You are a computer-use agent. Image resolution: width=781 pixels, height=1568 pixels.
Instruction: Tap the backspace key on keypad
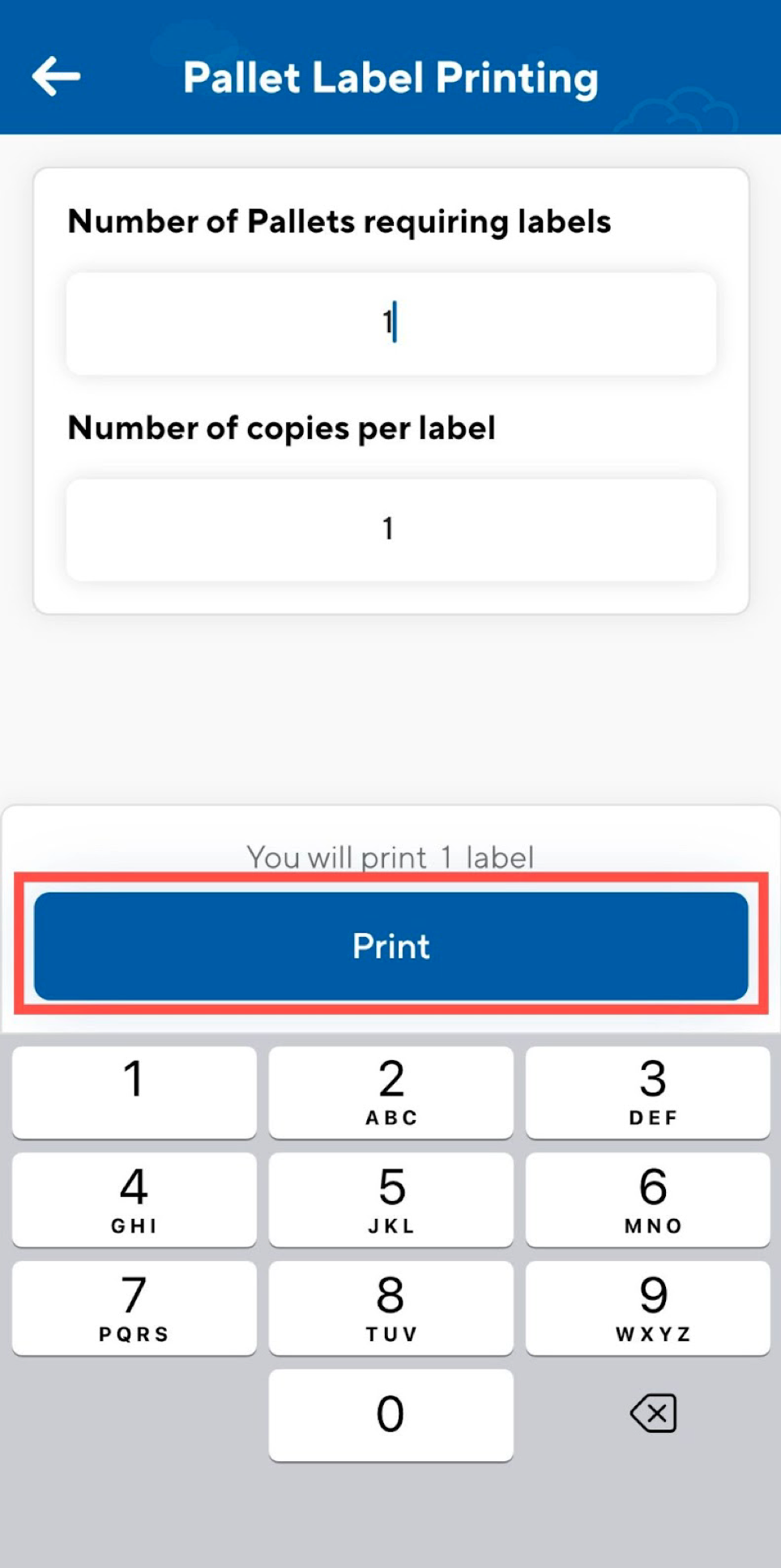(653, 1413)
